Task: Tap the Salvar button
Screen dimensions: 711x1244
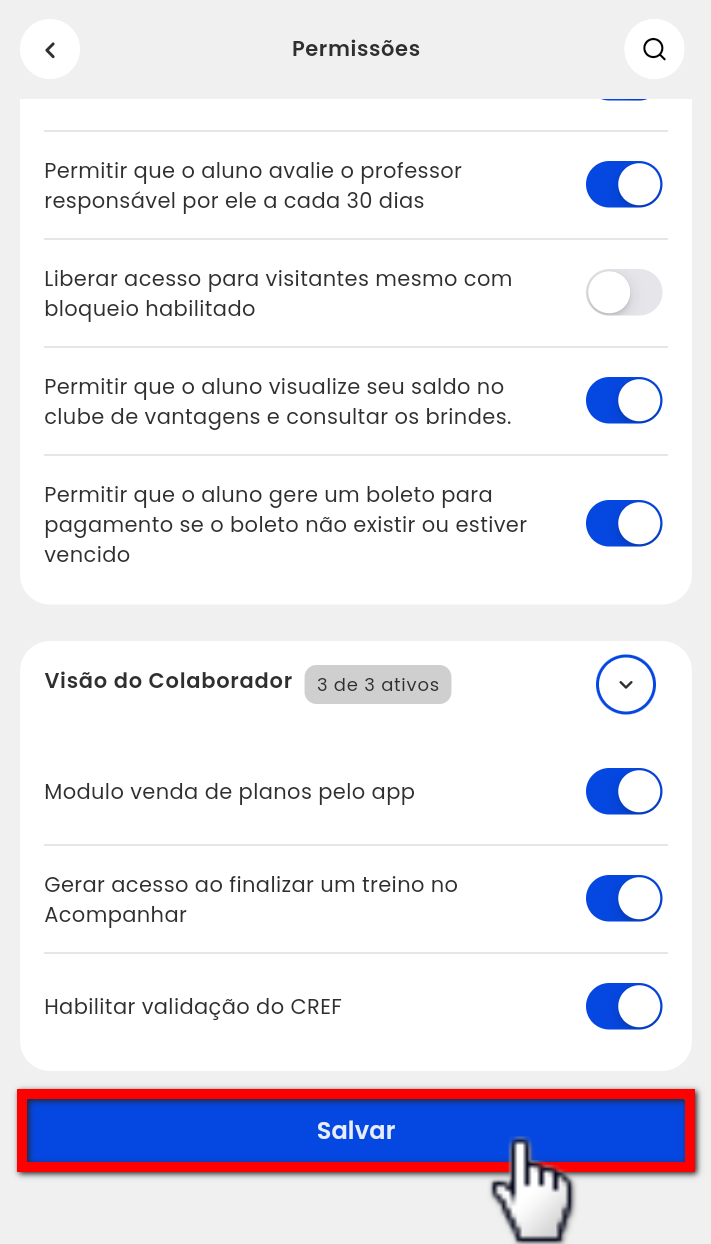Action: pyautogui.click(x=356, y=1131)
